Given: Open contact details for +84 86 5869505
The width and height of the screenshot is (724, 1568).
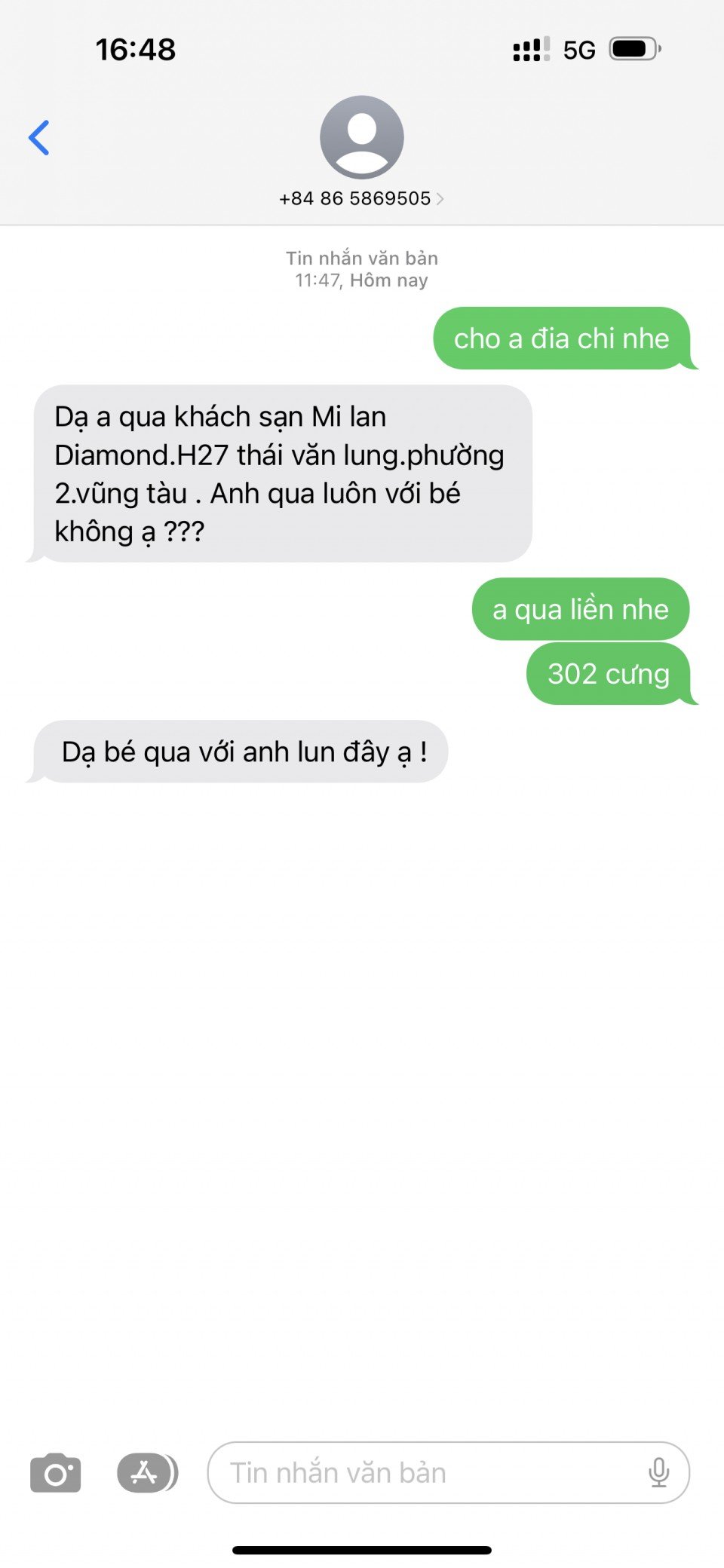Looking at the screenshot, I should click(361, 198).
